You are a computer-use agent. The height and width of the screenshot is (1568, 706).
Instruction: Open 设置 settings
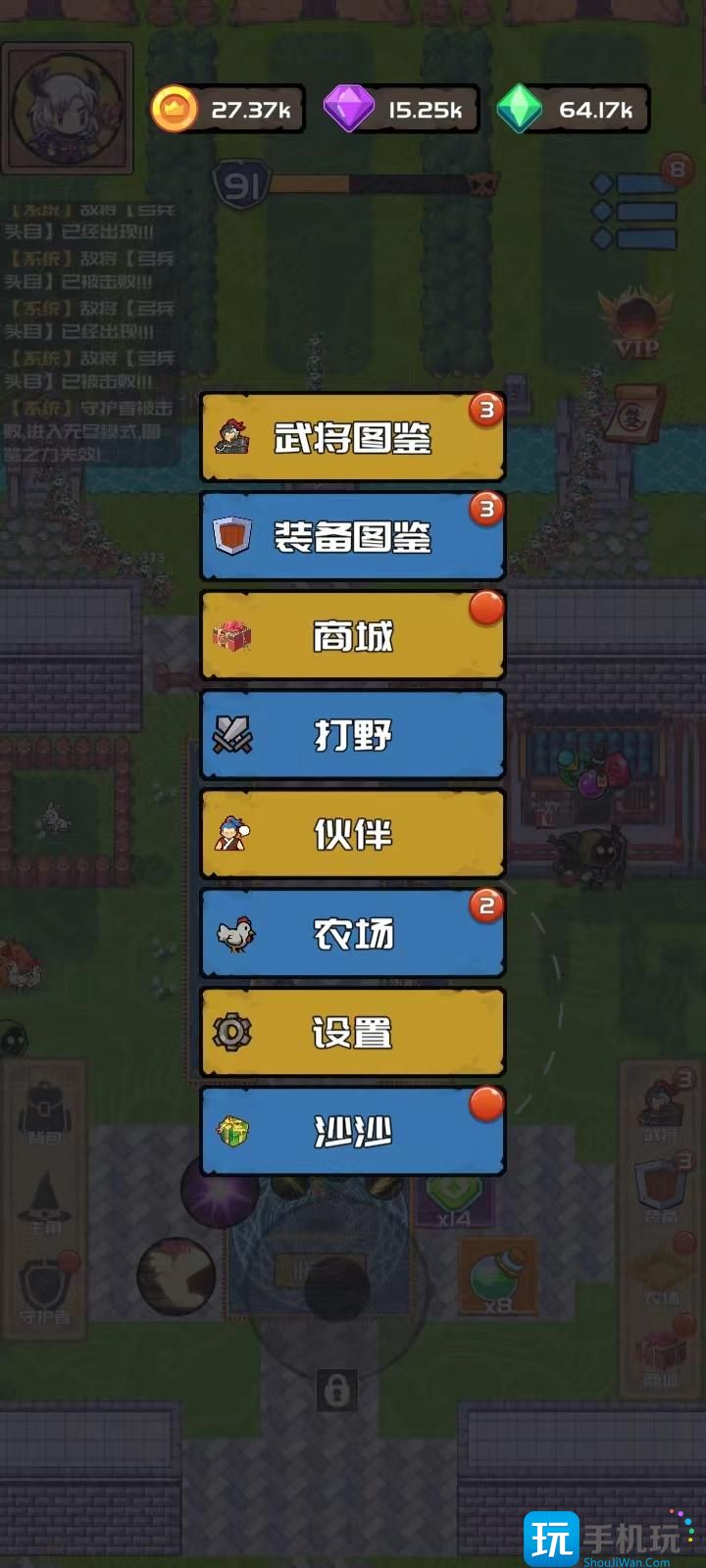point(352,1032)
